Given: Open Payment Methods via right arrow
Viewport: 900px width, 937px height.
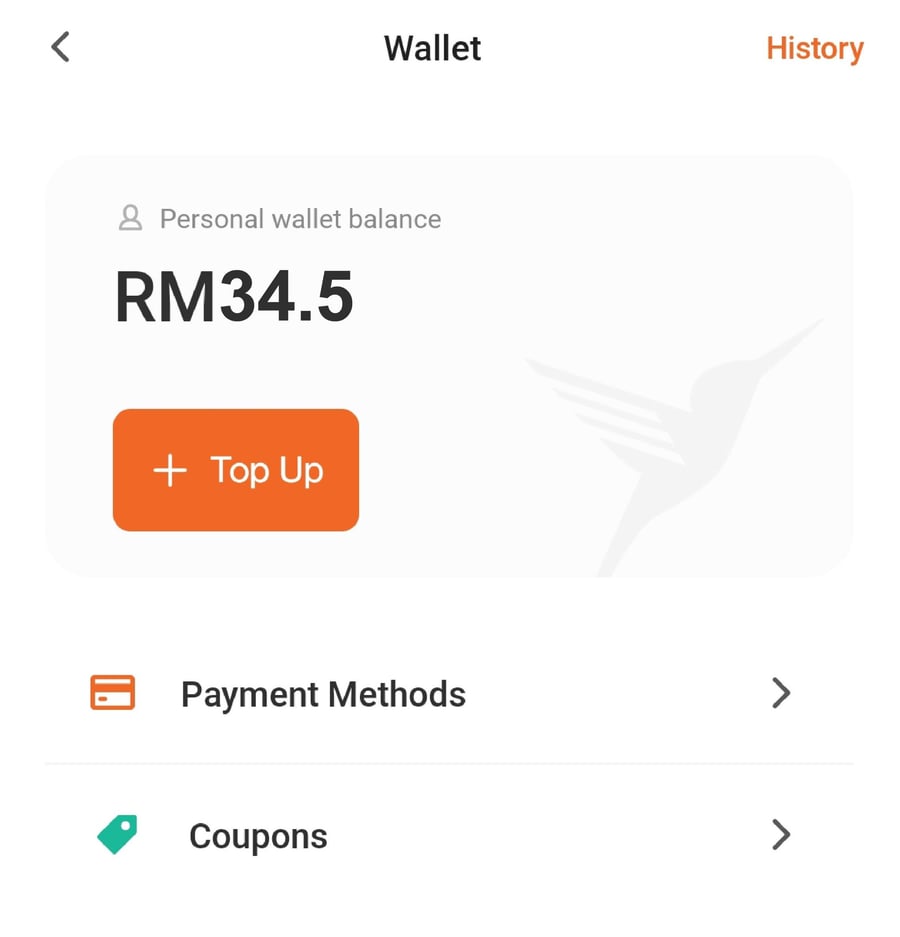Looking at the screenshot, I should [x=783, y=693].
